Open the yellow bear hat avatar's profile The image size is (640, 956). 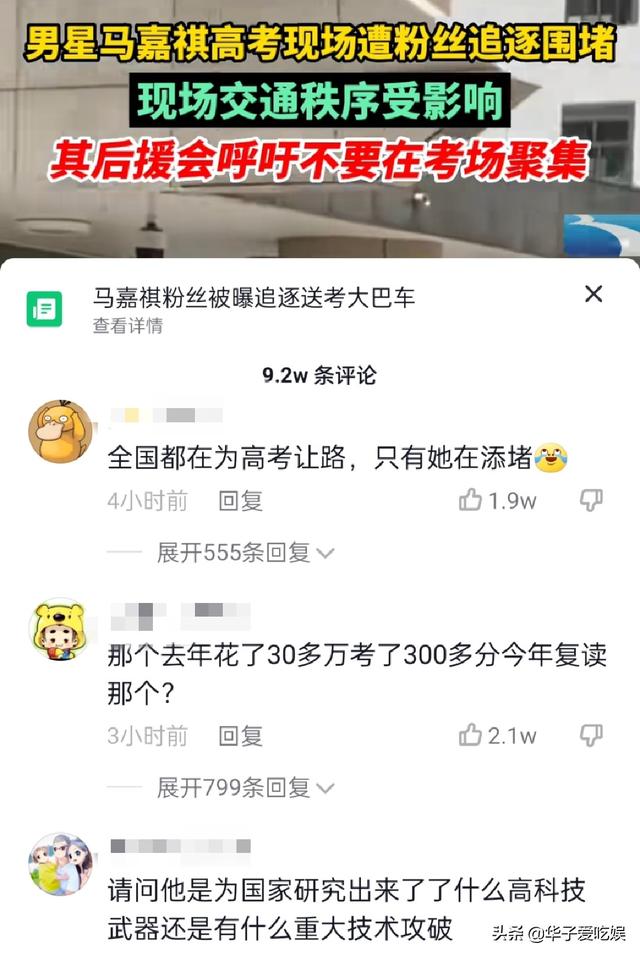click(x=59, y=630)
